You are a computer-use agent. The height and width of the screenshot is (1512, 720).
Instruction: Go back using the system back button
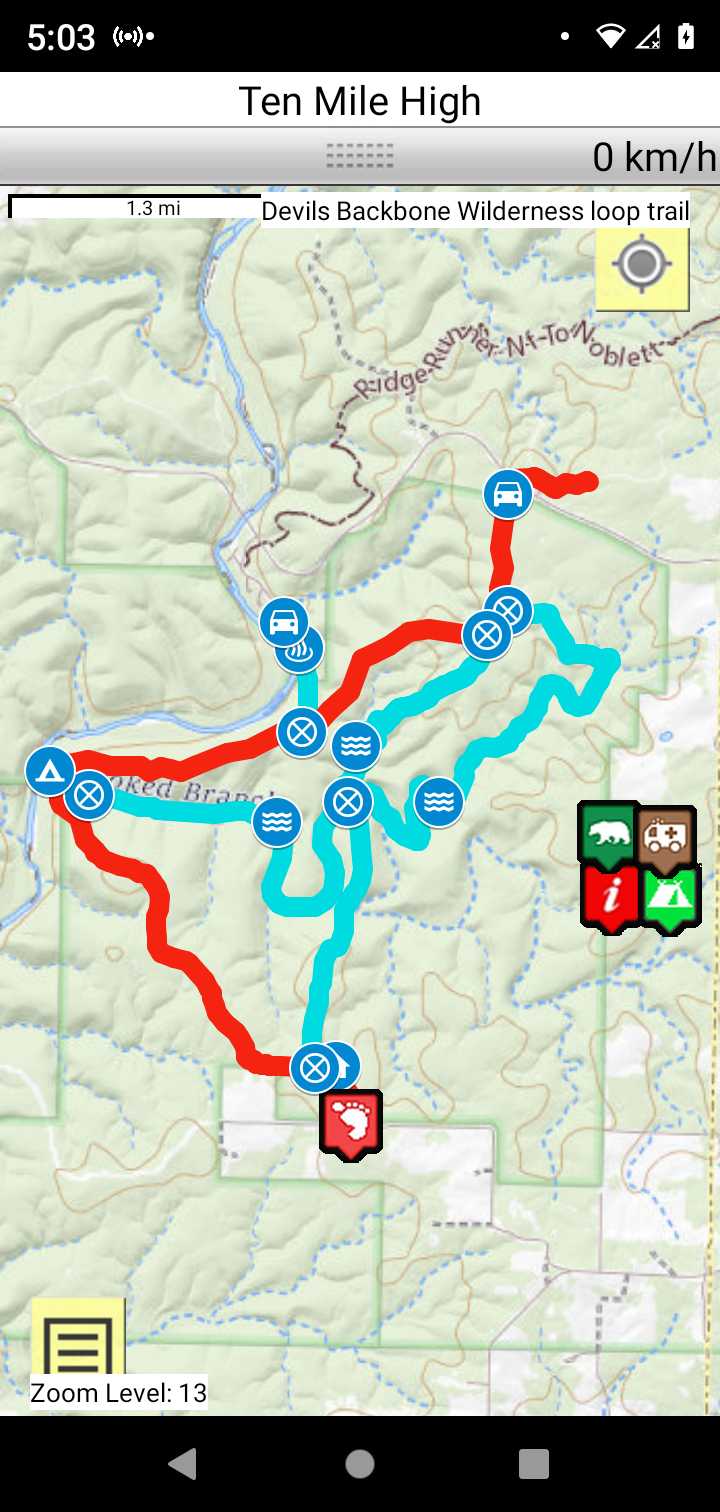tap(182, 1464)
